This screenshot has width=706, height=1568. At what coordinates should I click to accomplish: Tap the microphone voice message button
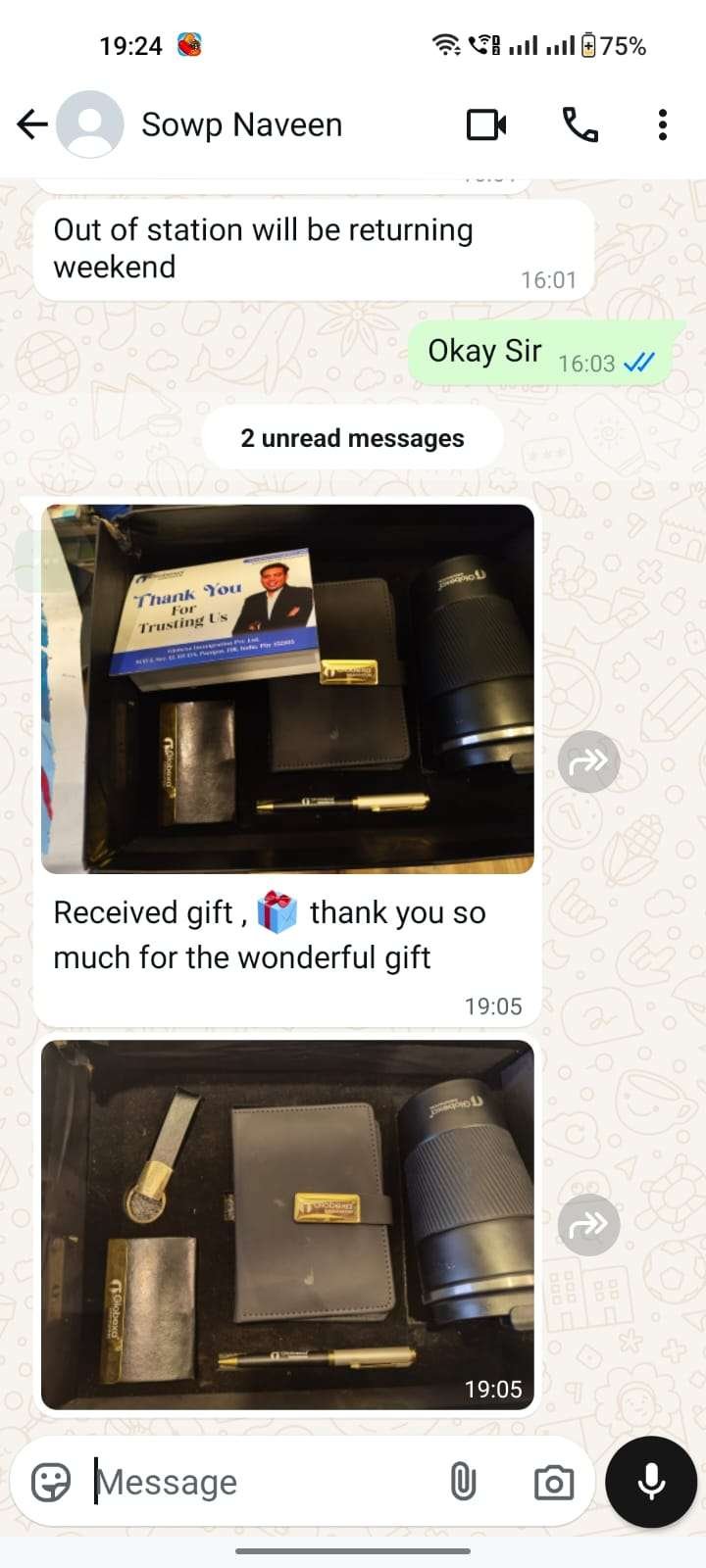click(x=651, y=1482)
